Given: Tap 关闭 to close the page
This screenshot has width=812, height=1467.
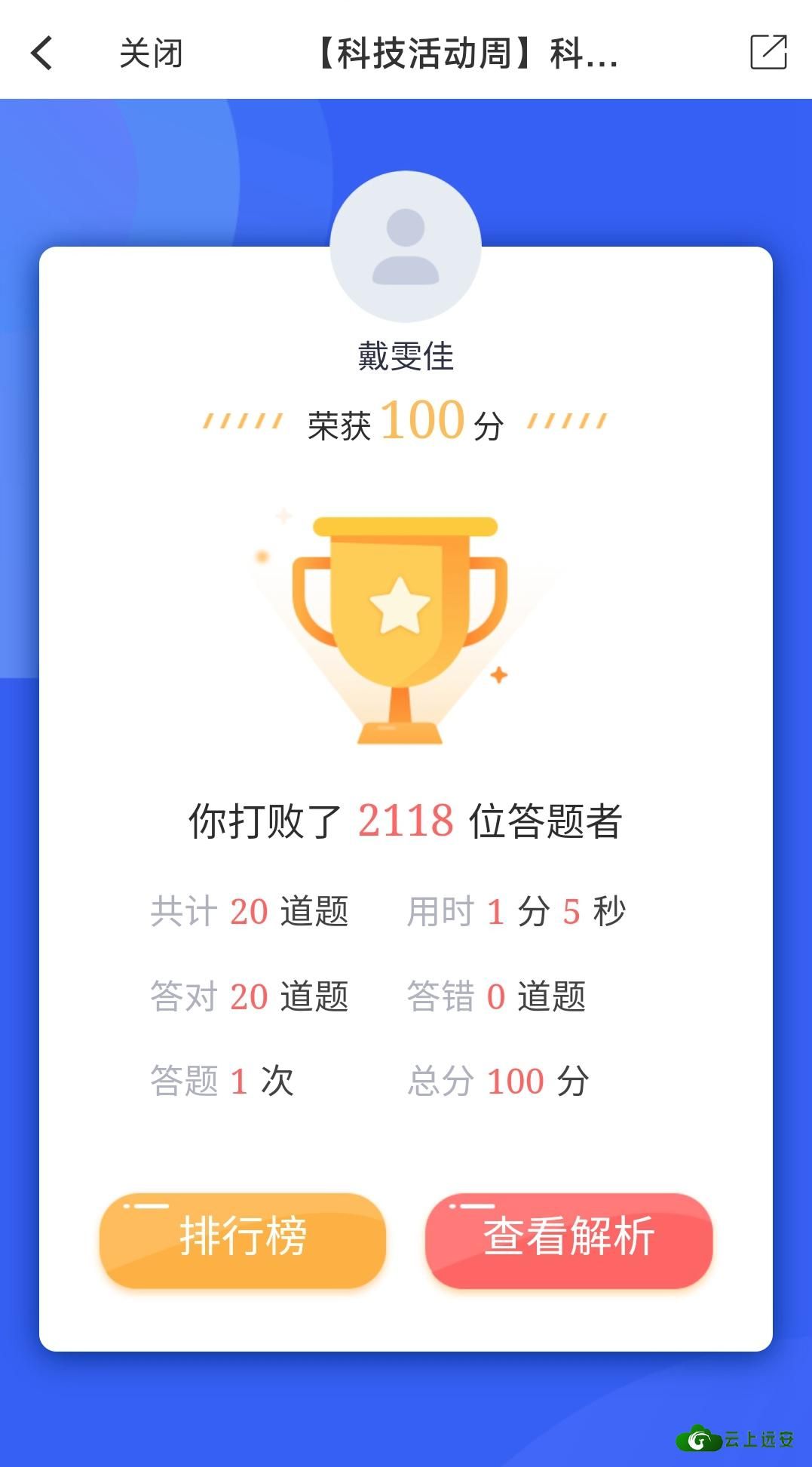Looking at the screenshot, I should point(151,54).
